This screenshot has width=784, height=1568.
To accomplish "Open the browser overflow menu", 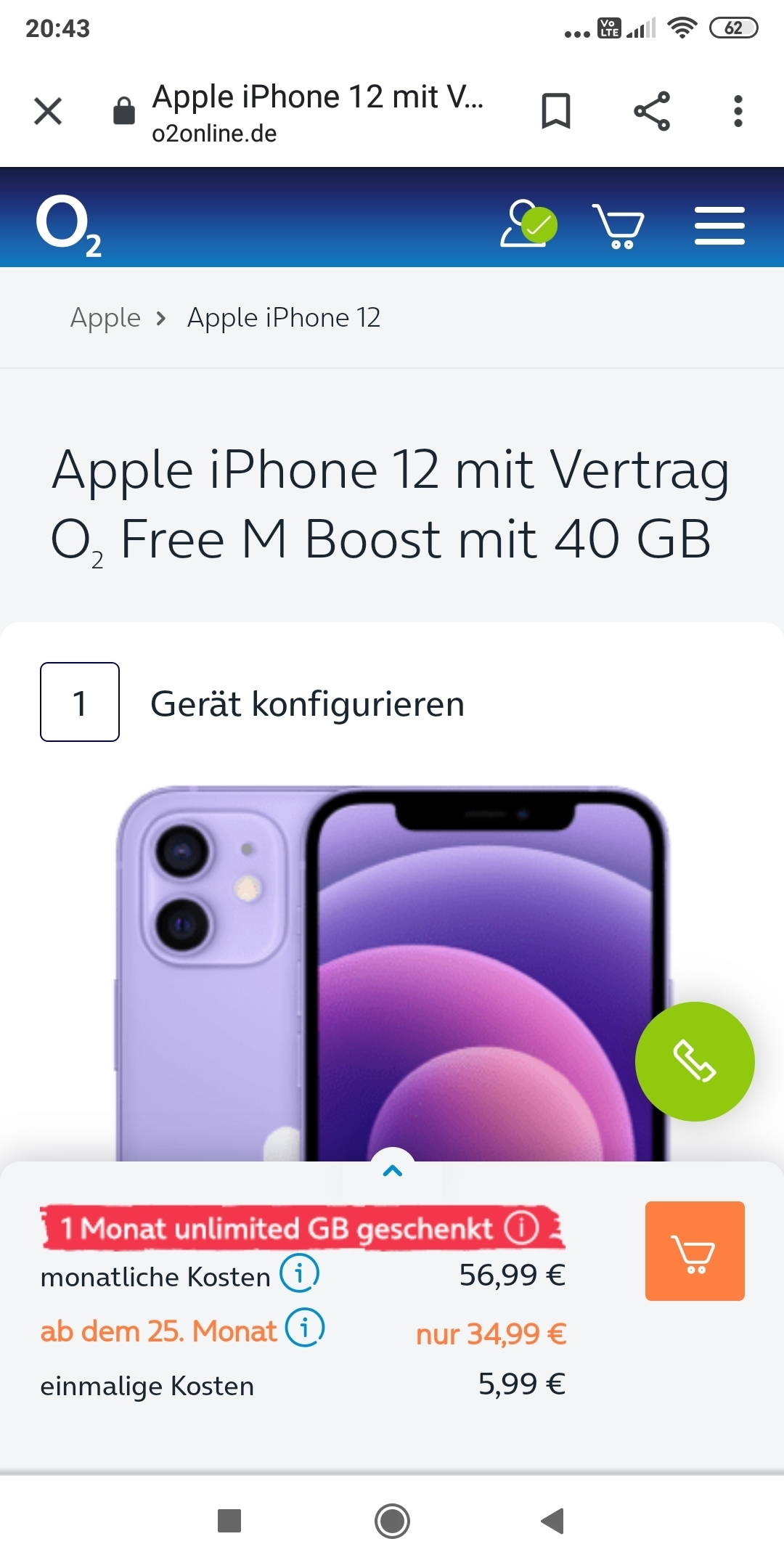I will click(x=738, y=111).
